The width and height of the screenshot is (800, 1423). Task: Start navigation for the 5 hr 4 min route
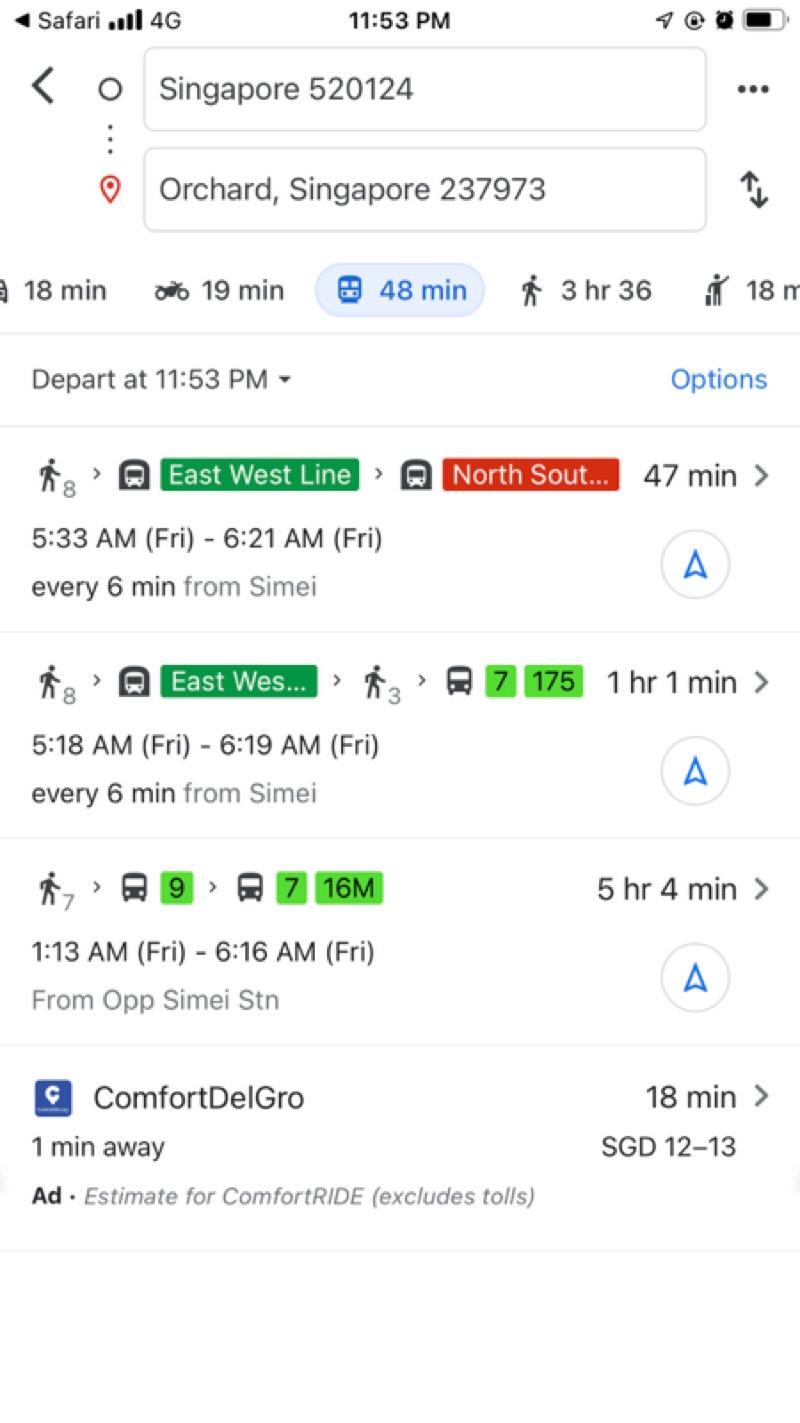(695, 977)
